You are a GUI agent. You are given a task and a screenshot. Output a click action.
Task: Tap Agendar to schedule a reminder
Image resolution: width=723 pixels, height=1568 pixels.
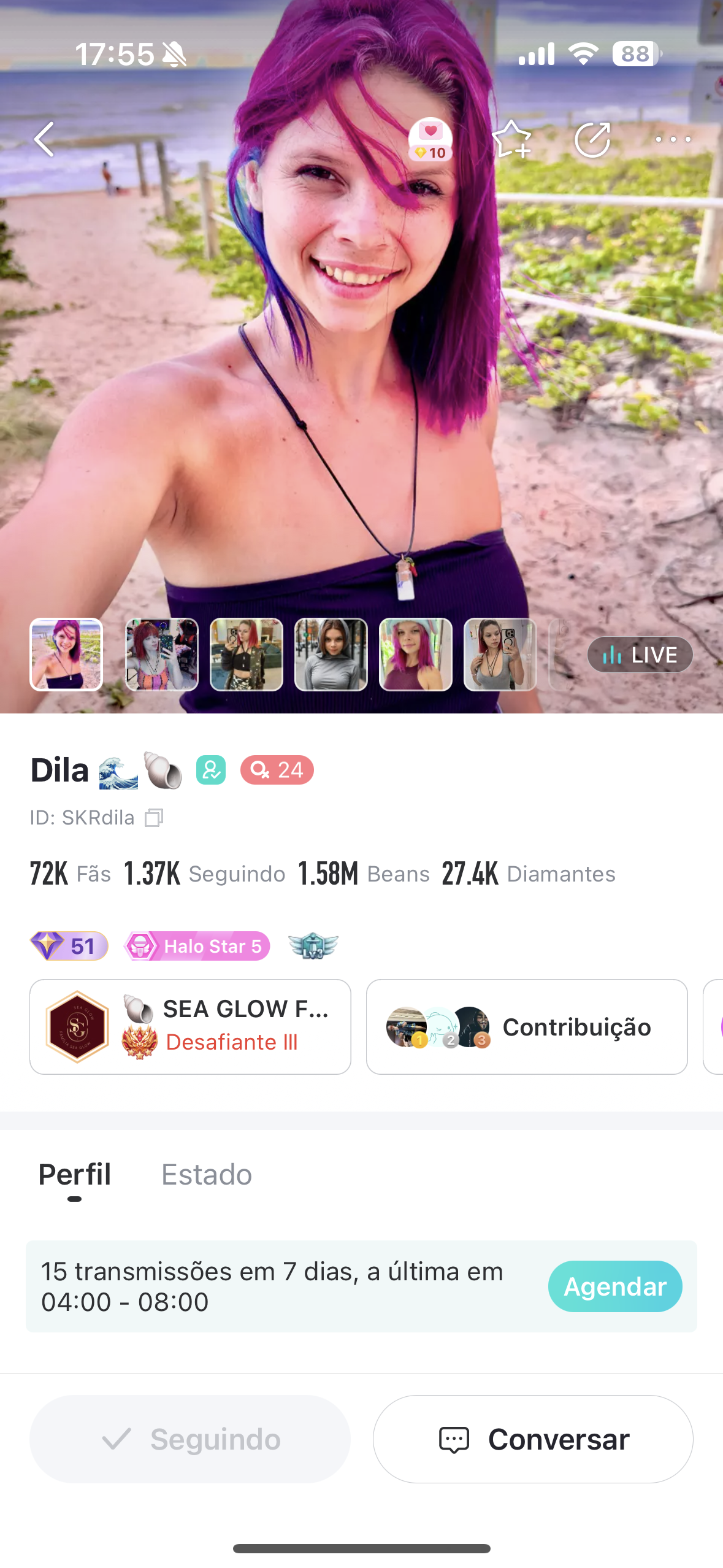[x=614, y=1286]
